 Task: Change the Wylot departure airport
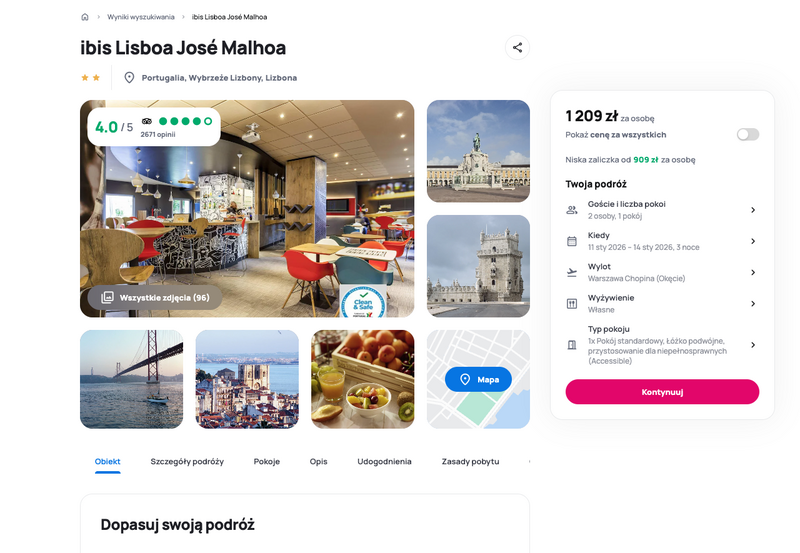pyautogui.click(x=662, y=272)
